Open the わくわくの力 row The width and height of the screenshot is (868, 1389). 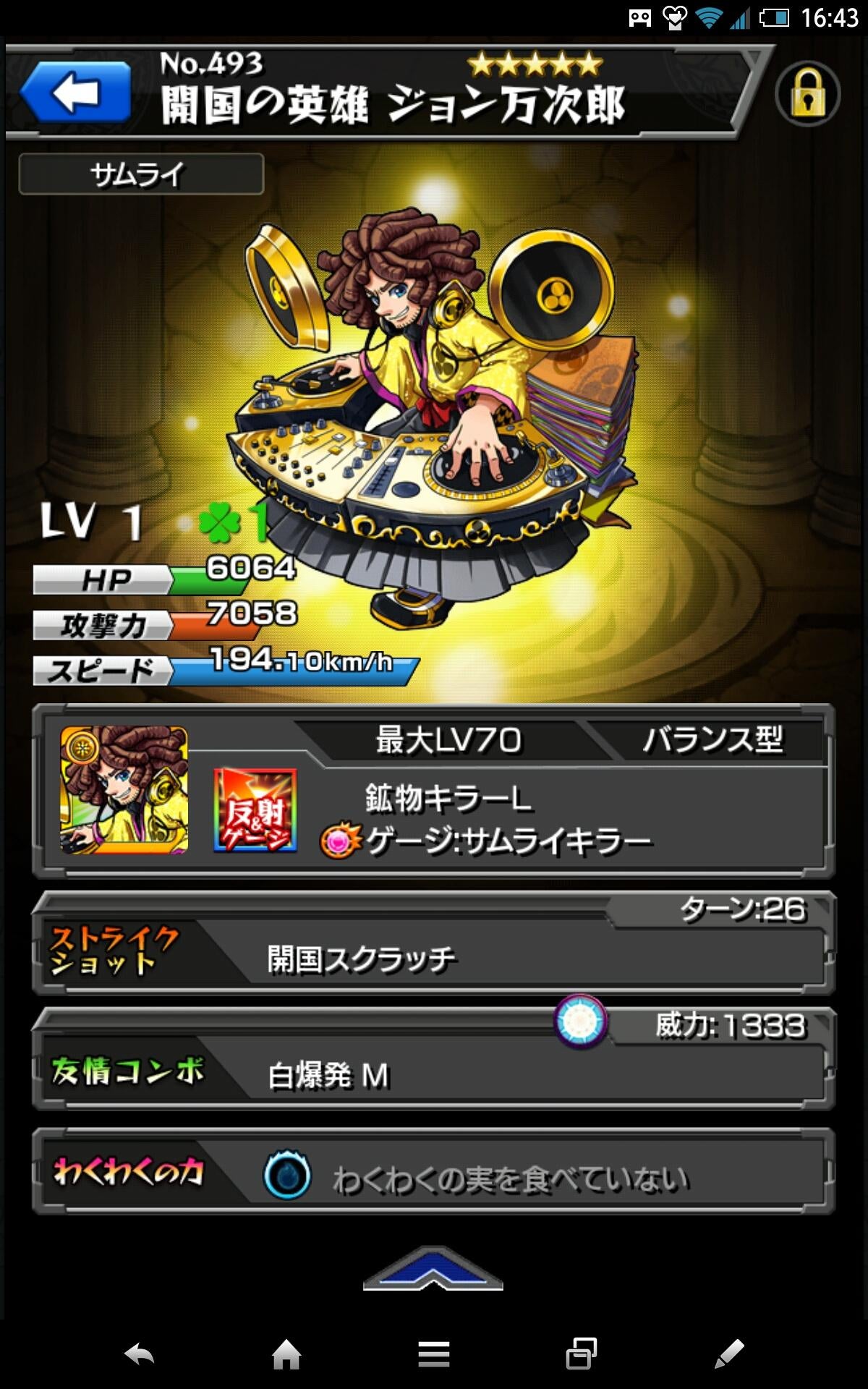click(433, 1173)
